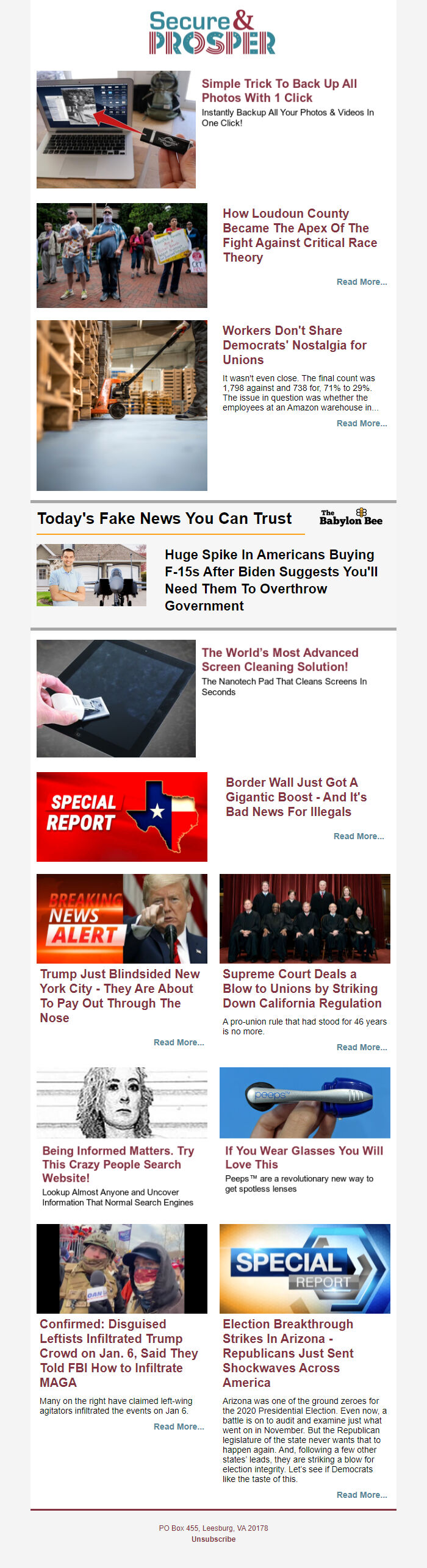Tap the Texas Special Report image
Viewport: 427px width, 1568px height.
122,817
